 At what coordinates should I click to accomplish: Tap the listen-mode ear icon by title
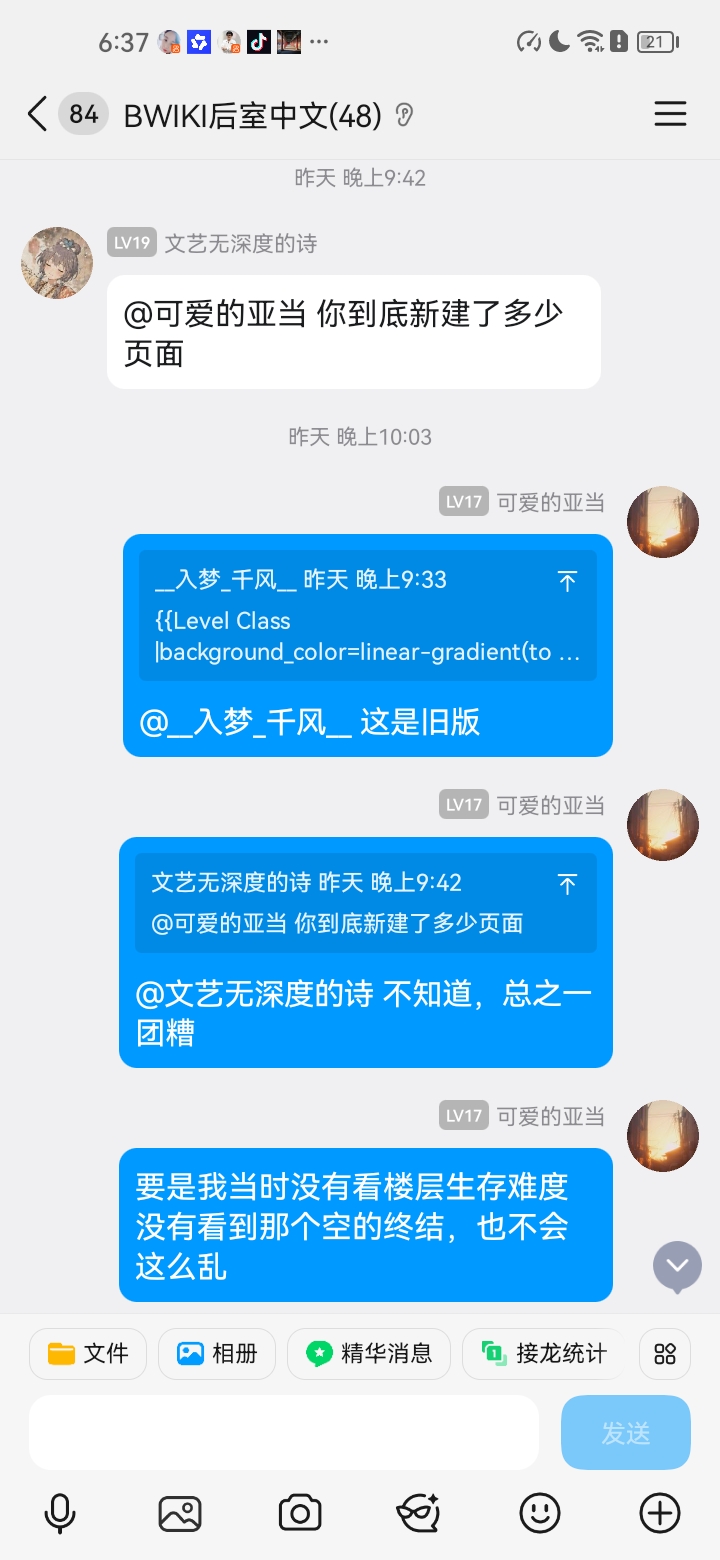coord(403,116)
